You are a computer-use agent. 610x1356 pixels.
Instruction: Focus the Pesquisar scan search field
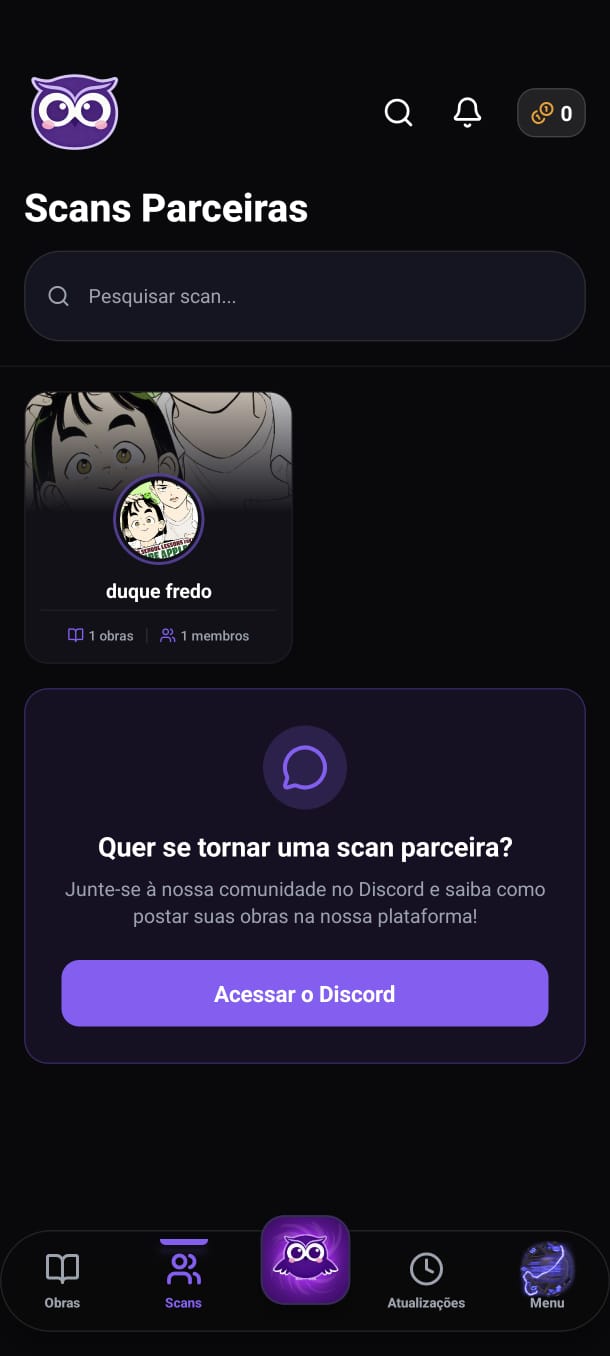(305, 296)
